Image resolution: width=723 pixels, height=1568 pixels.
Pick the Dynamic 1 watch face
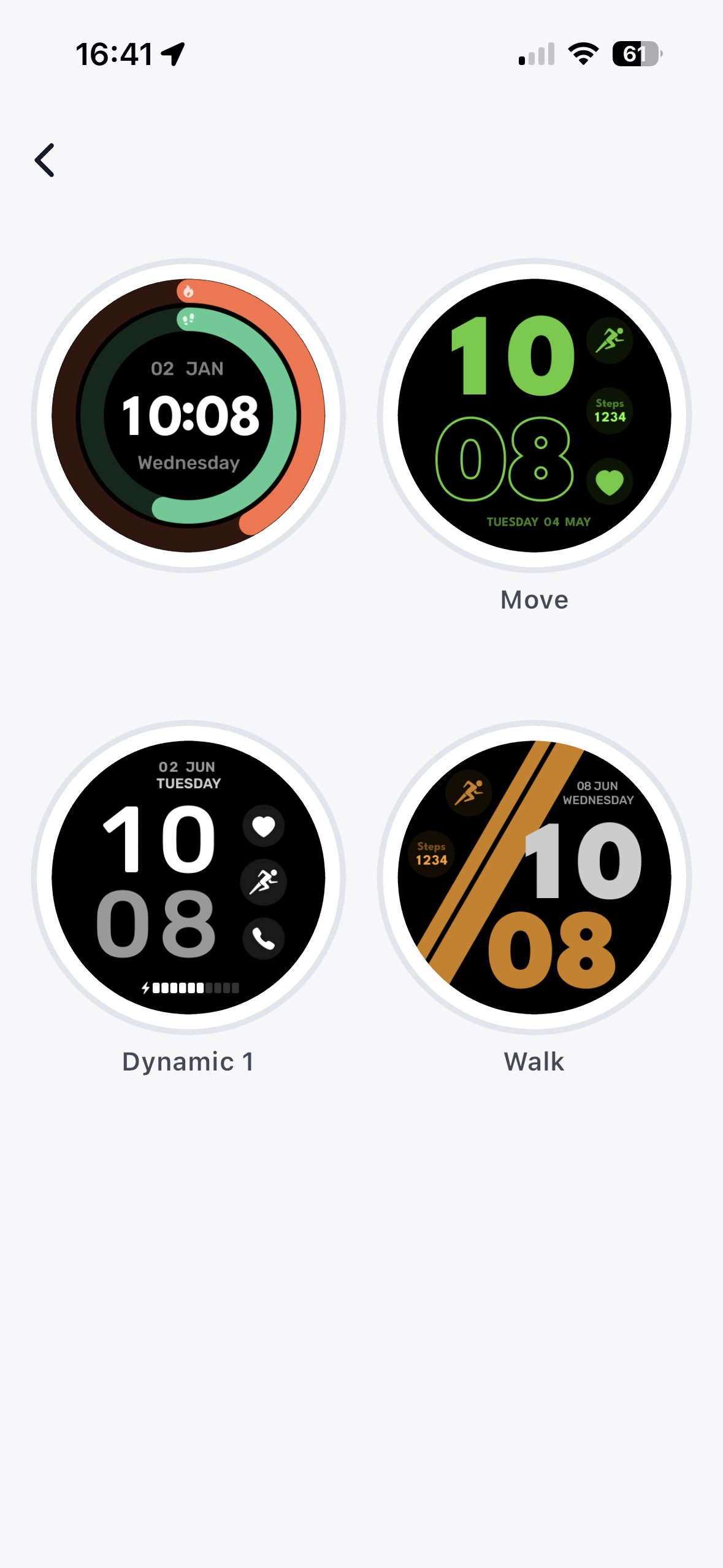tap(188, 877)
